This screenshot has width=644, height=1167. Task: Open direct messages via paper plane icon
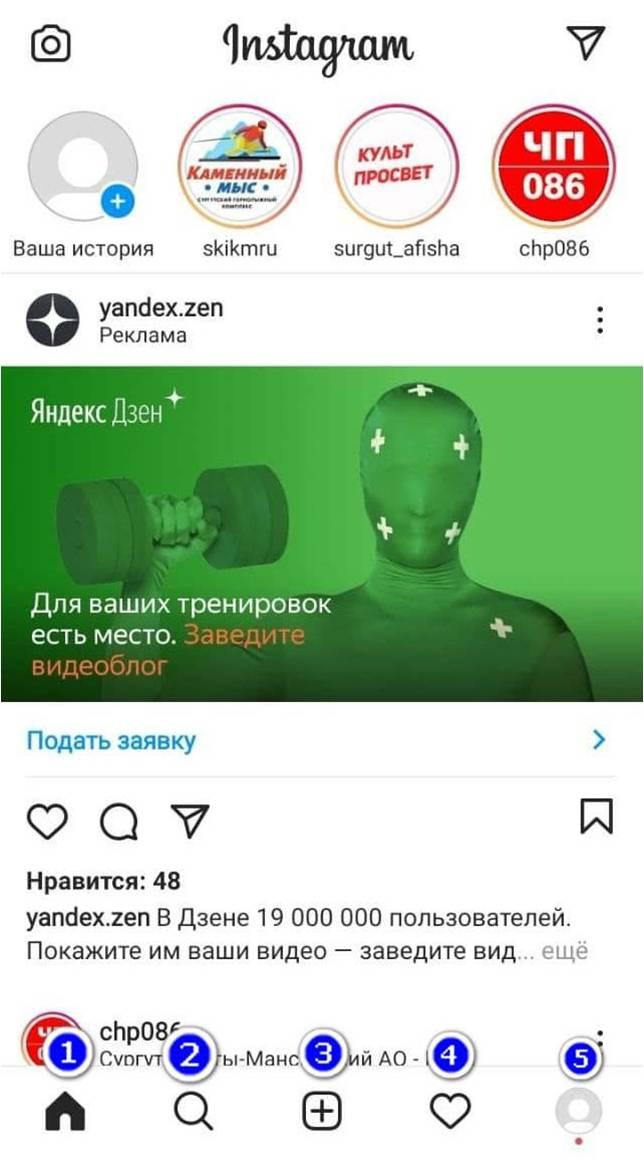(x=585, y=42)
